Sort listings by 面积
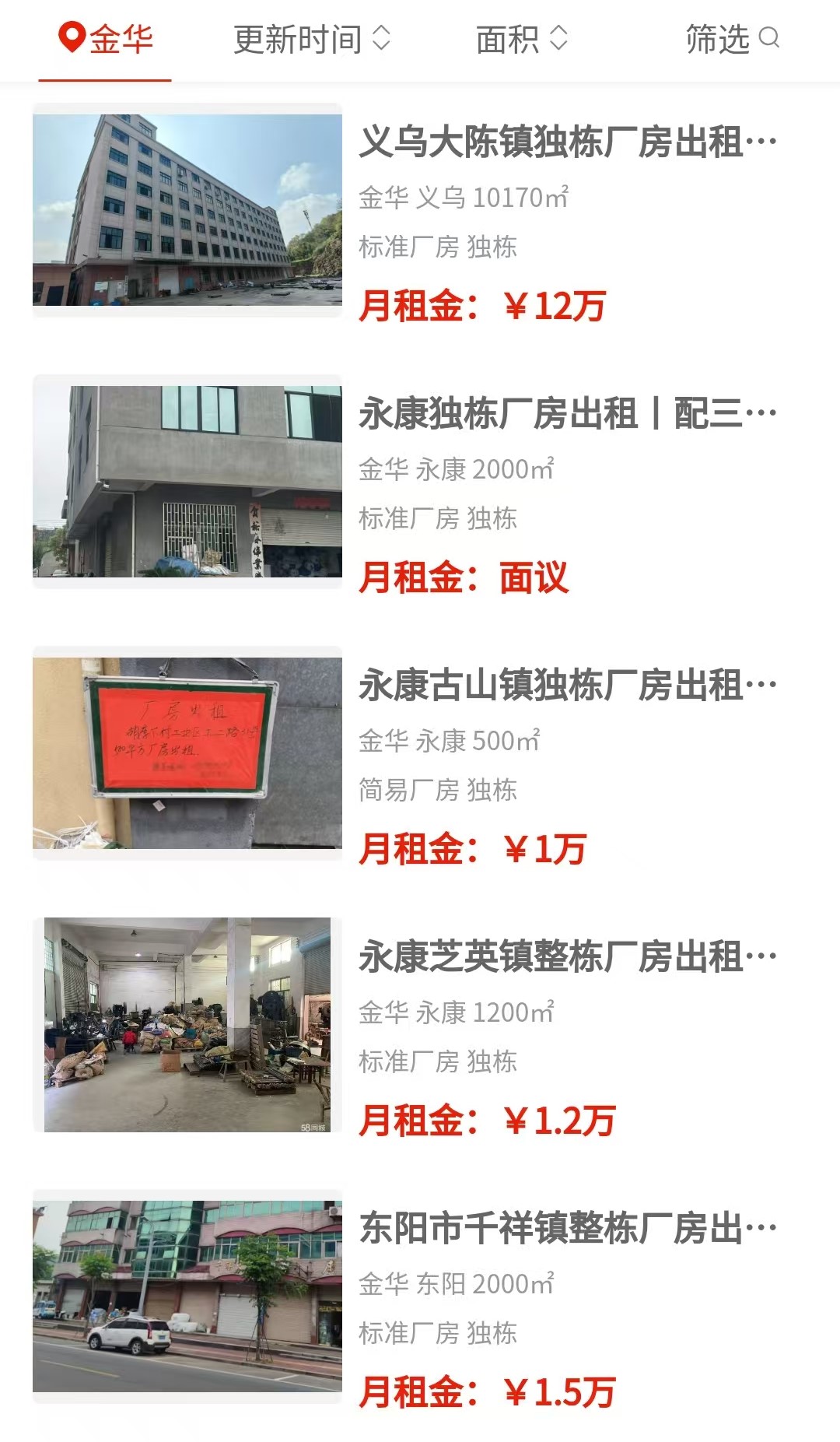Image resolution: width=840 pixels, height=1442 pixels. tap(521, 39)
